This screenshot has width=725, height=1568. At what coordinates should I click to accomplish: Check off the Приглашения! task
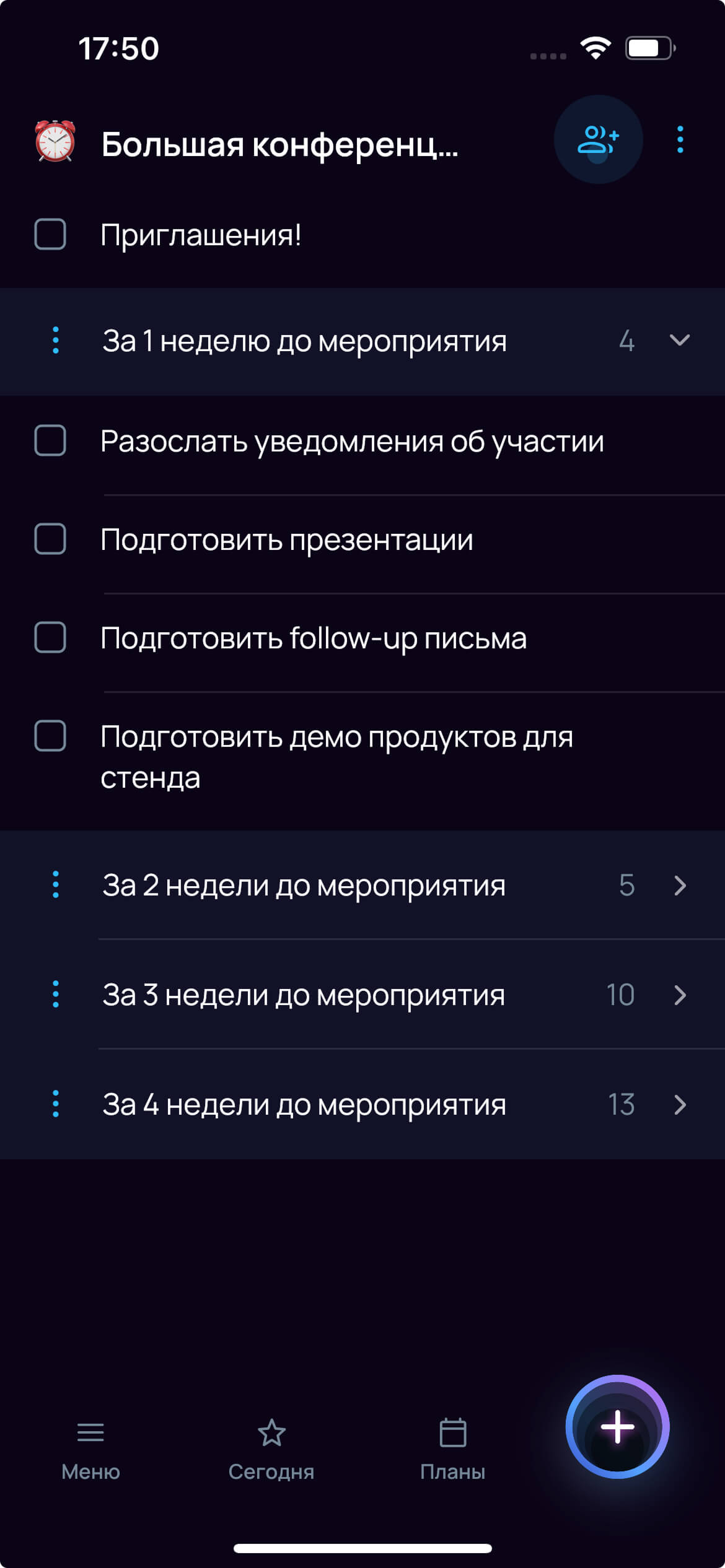[x=50, y=234]
